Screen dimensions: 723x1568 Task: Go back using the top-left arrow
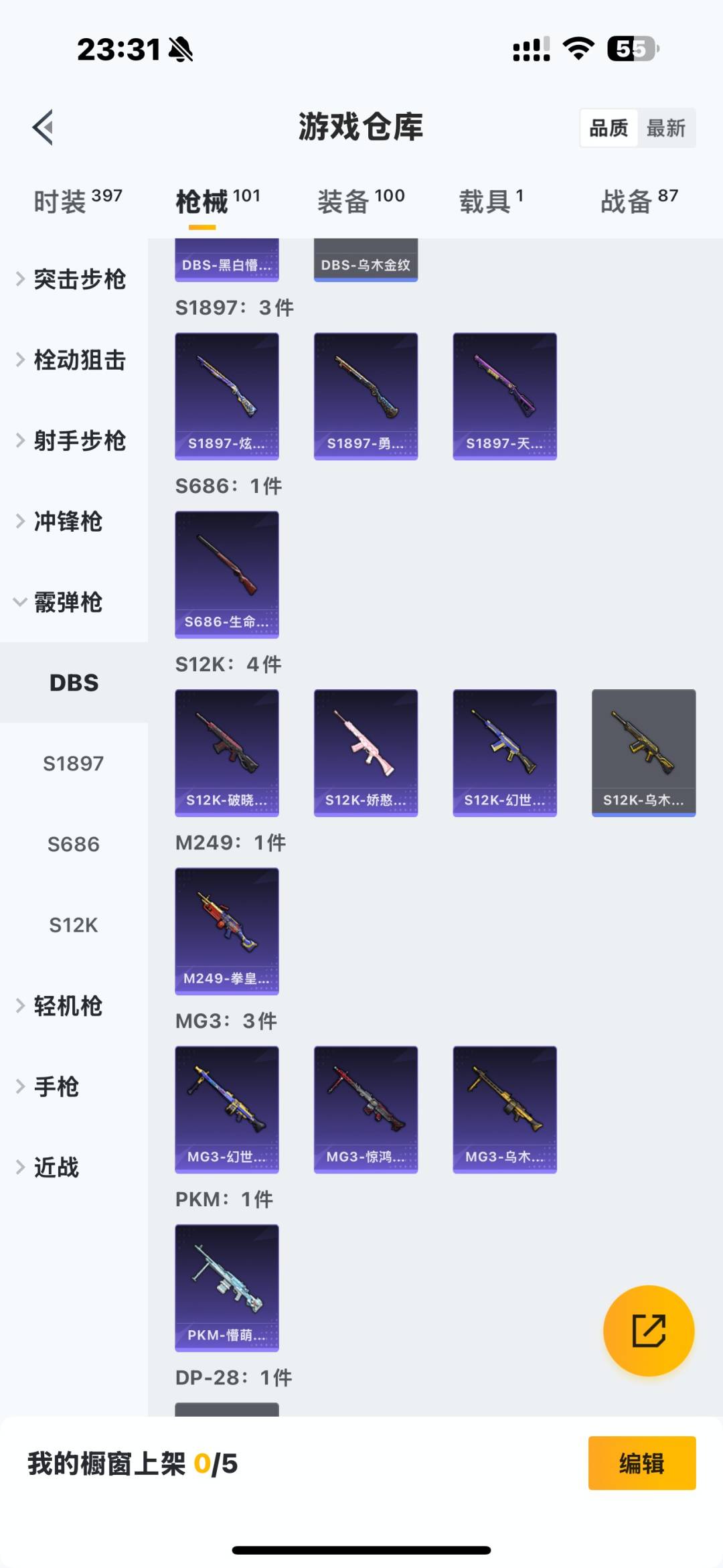[x=43, y=127]
